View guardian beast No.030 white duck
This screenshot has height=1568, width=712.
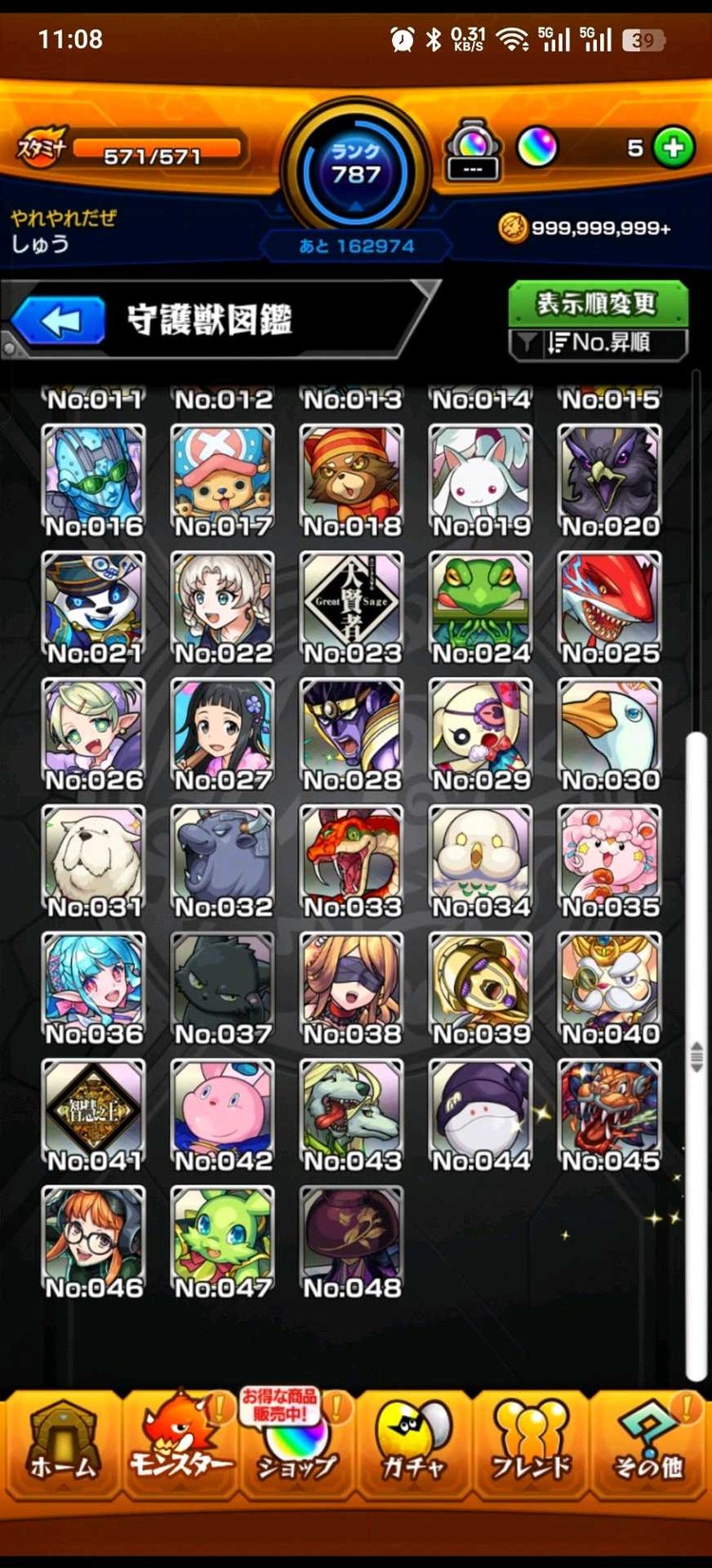pyautogui.click(x=609, y=732)
